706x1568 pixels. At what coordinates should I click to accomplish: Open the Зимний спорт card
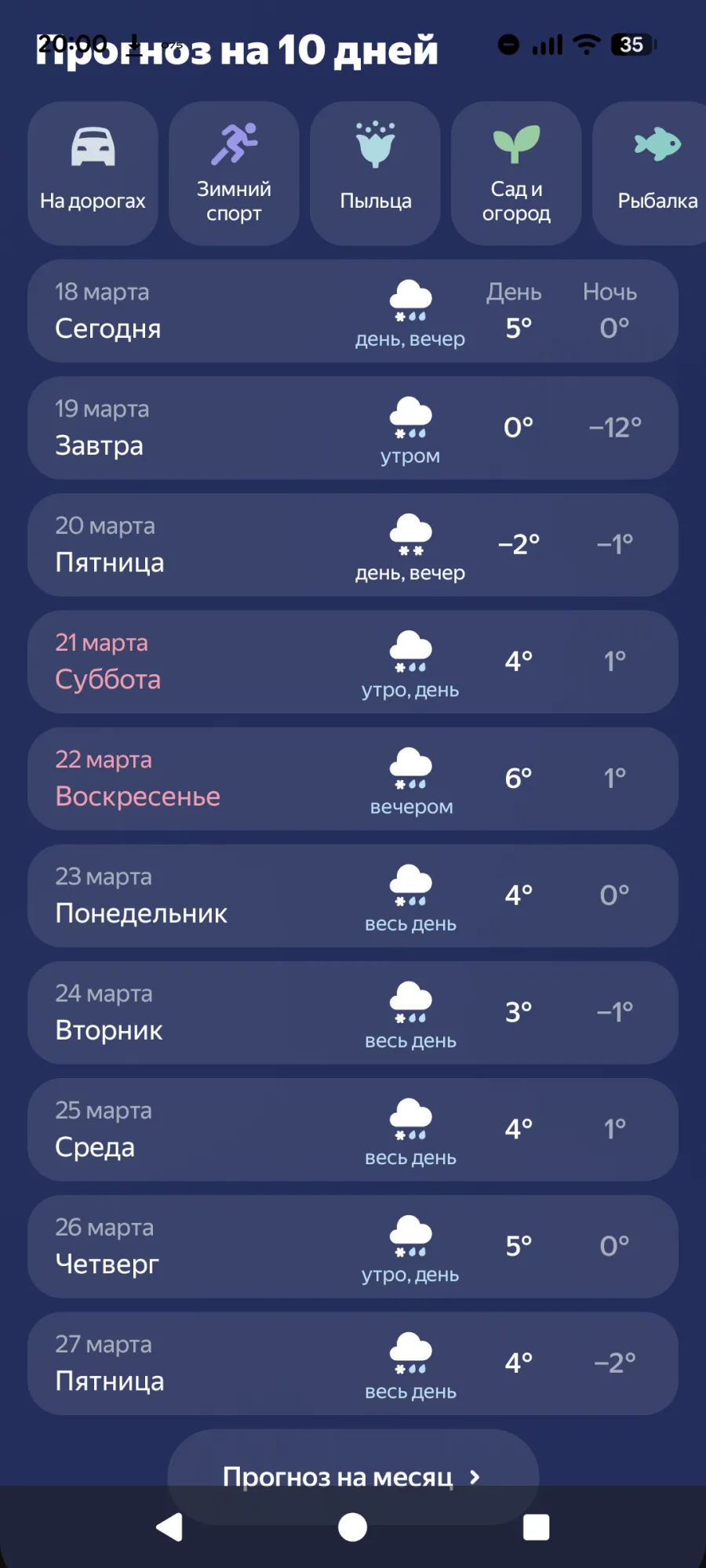234,173
